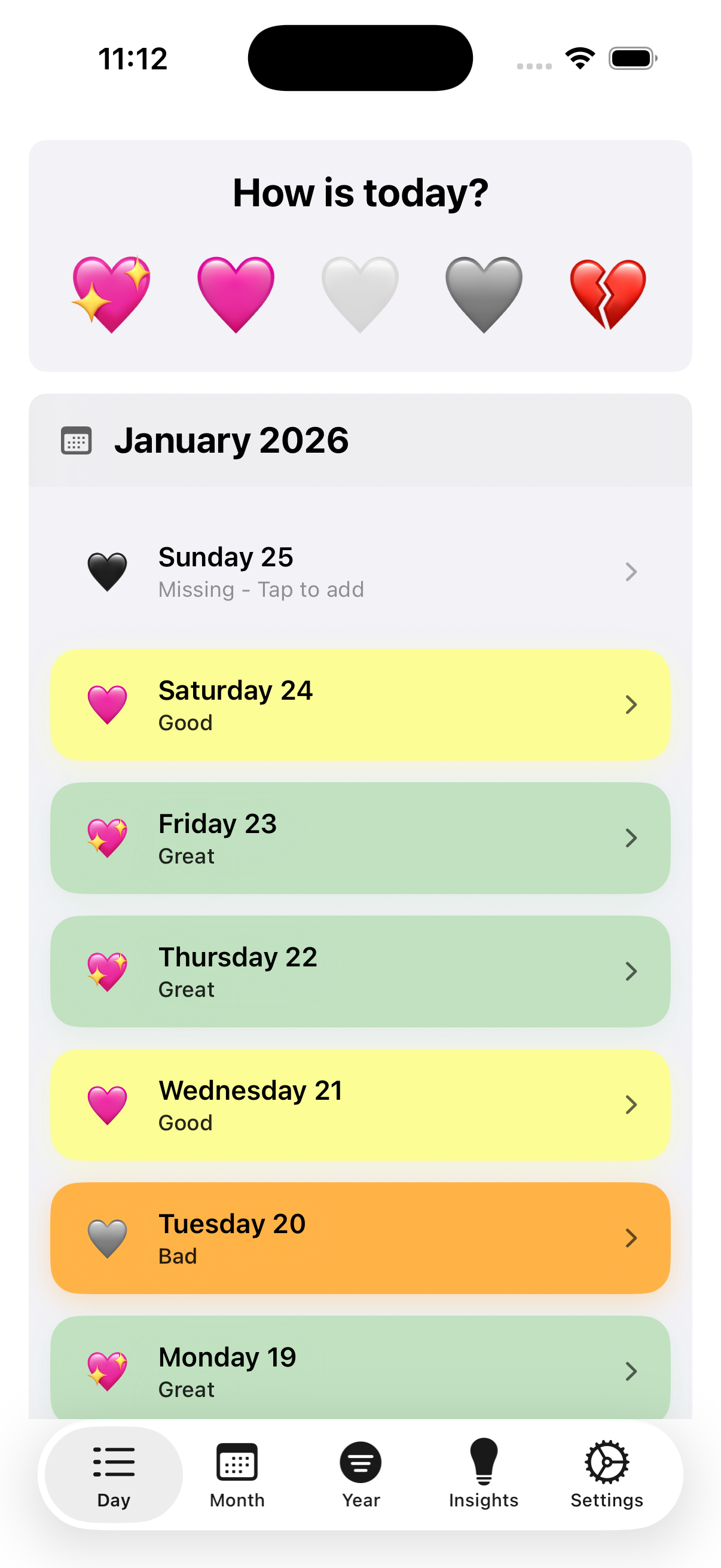721x1568 pixels.
Task: Select the grey heart bad mood
Action: pyautogui.click(x=484, y=294)
